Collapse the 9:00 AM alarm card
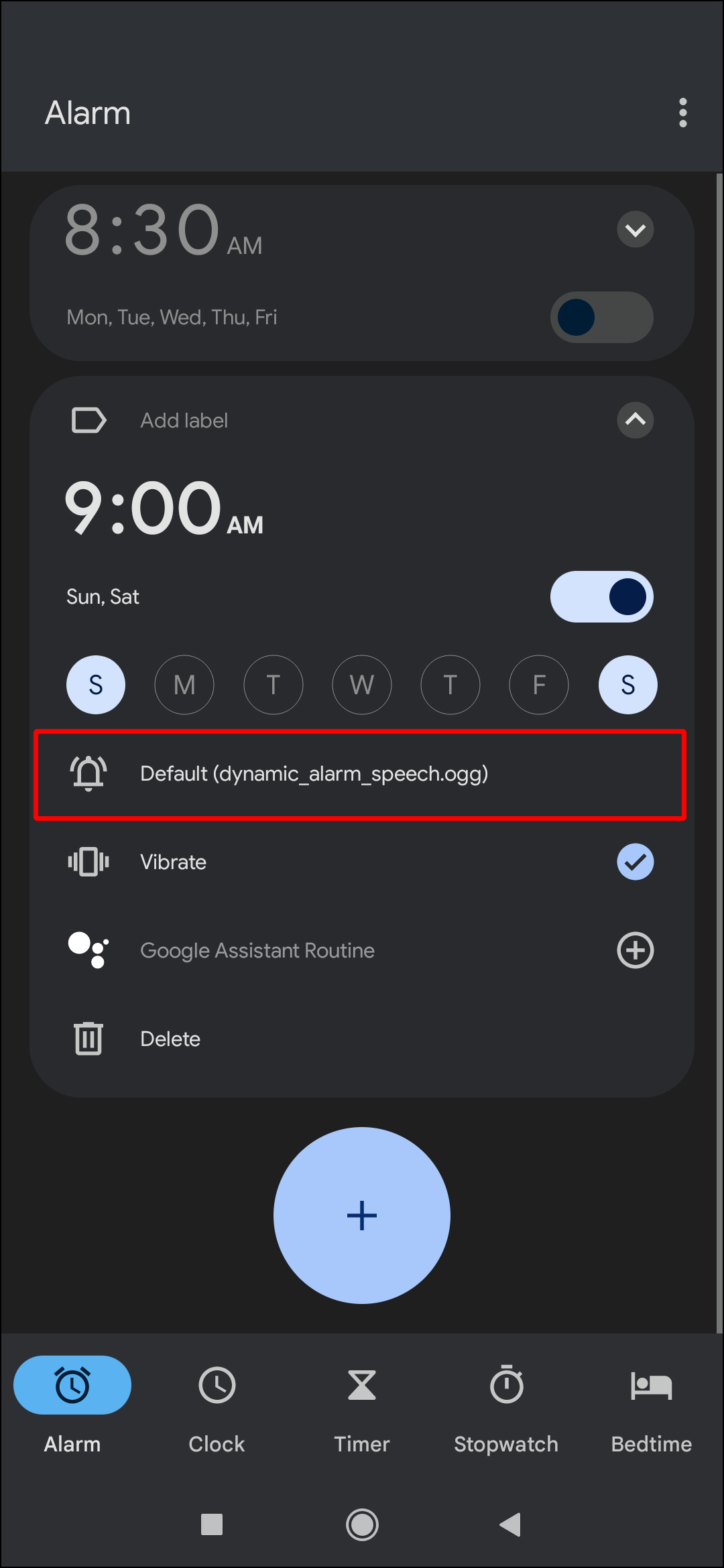 pos(635,419)
